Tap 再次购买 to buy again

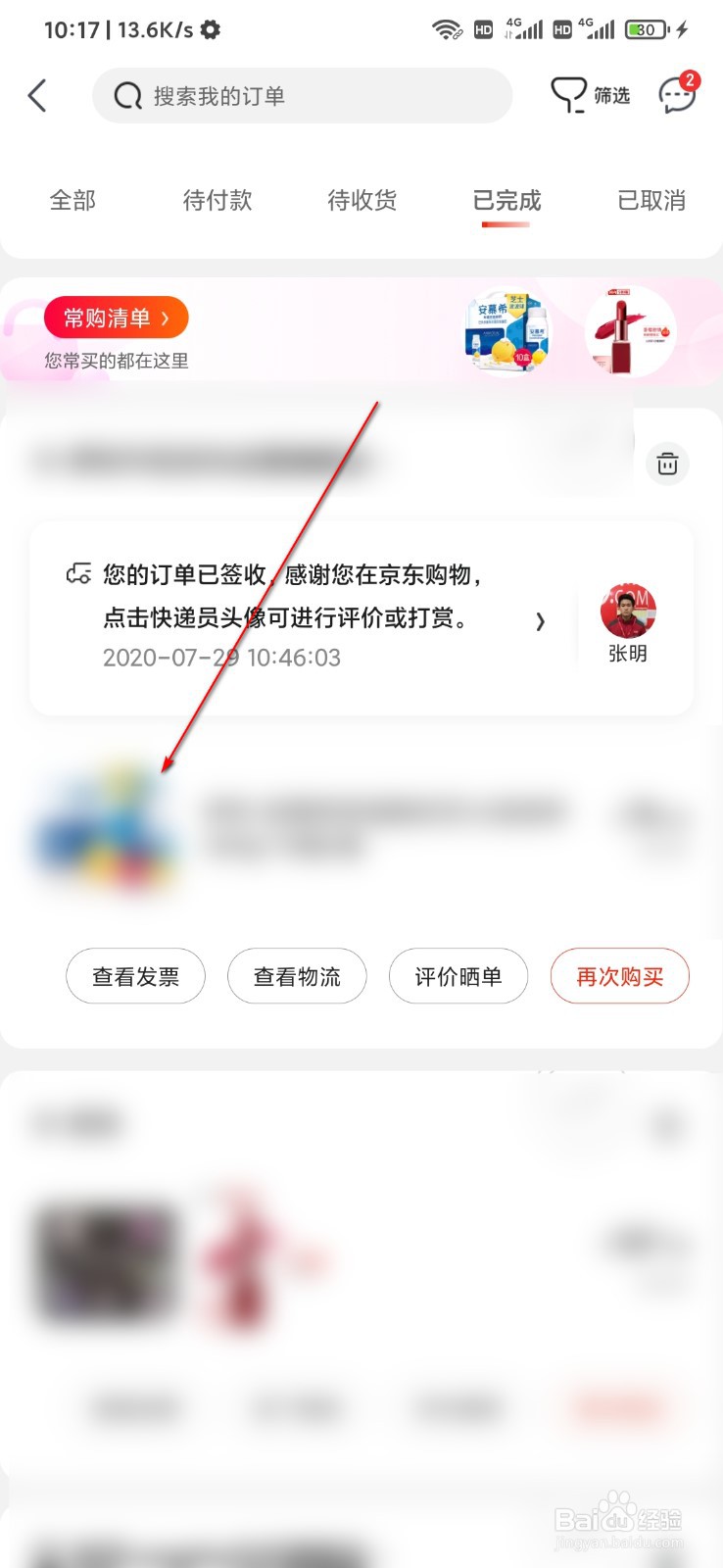coord(619,976)
